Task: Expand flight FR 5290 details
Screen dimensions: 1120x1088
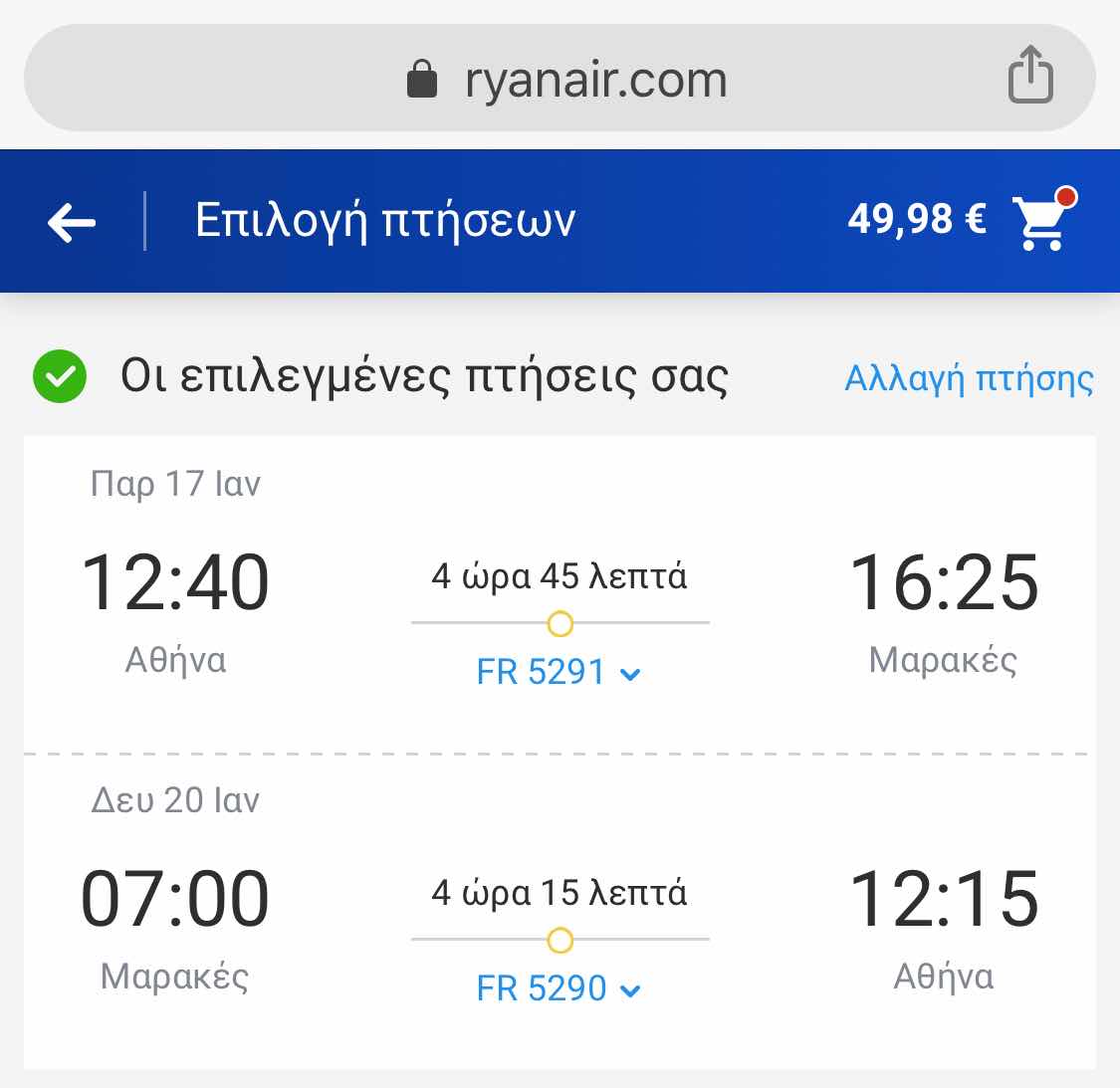Action: [559, 989]
